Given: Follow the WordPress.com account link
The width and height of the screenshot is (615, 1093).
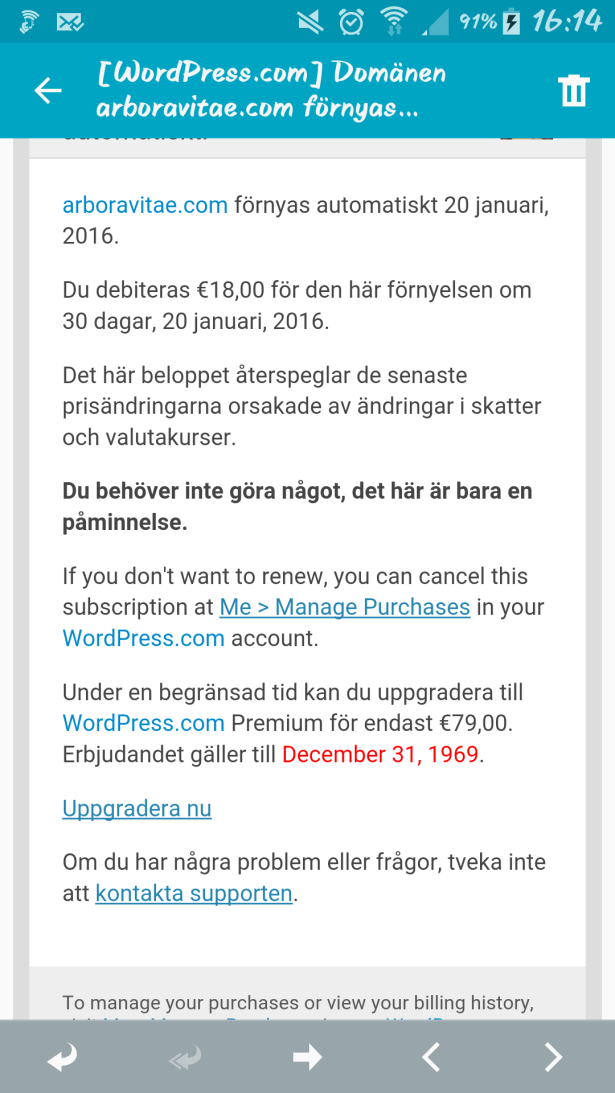Looking at the screenshot, I should pos(143,638).
